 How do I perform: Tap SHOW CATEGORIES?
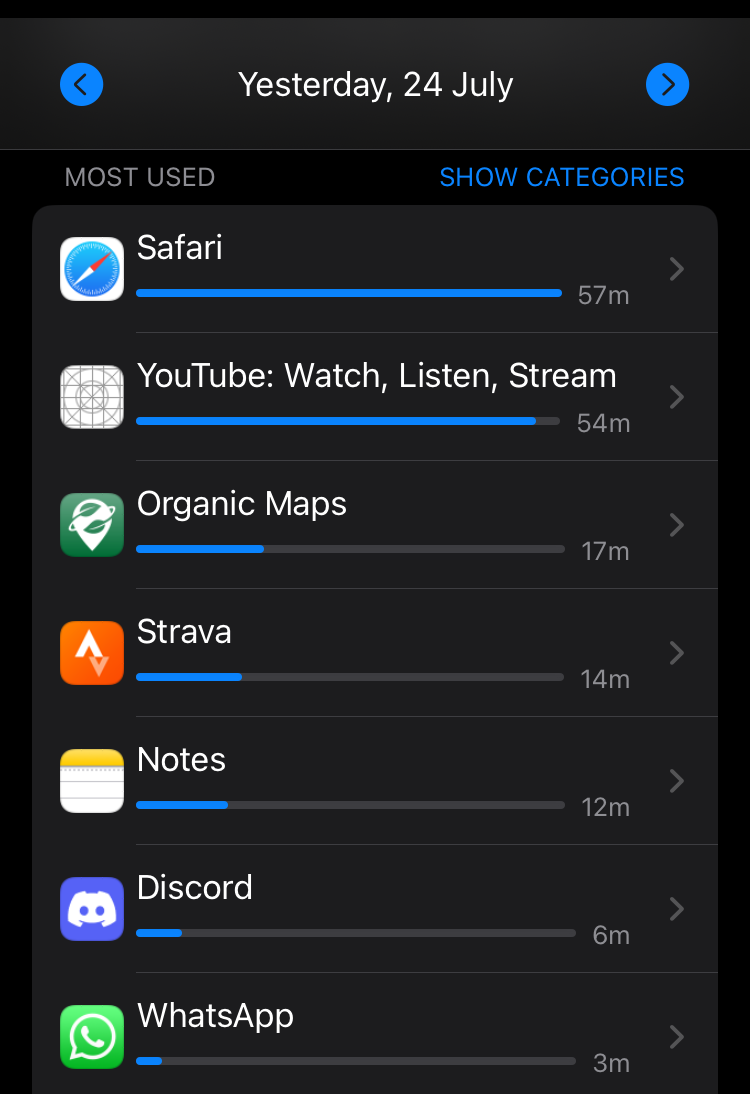561,176
